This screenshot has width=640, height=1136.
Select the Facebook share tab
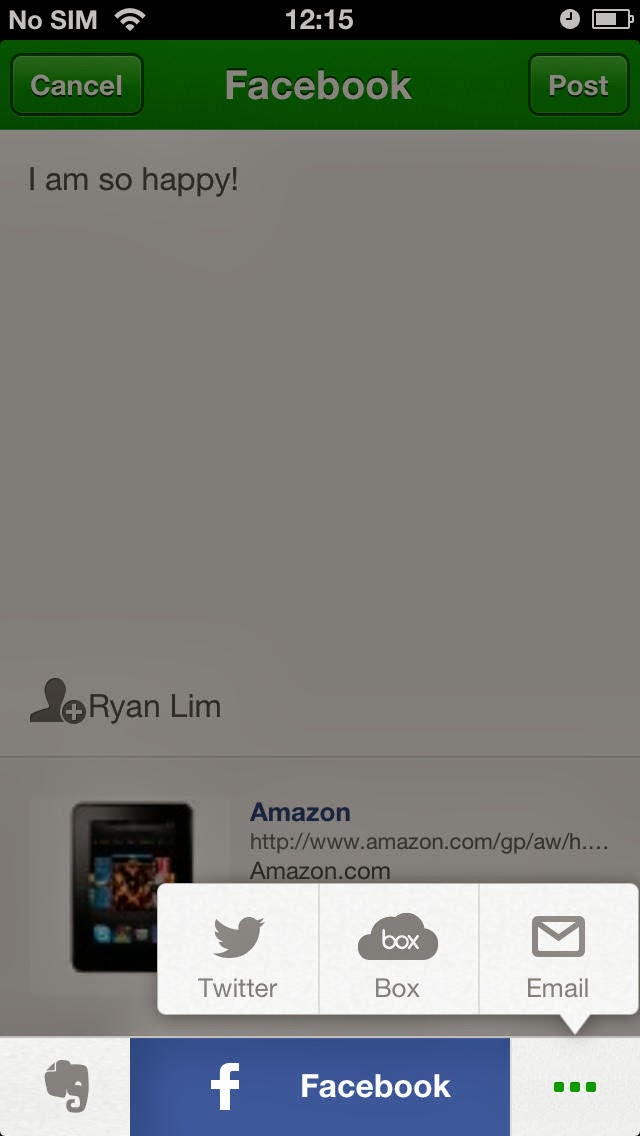coord(320,1086)
